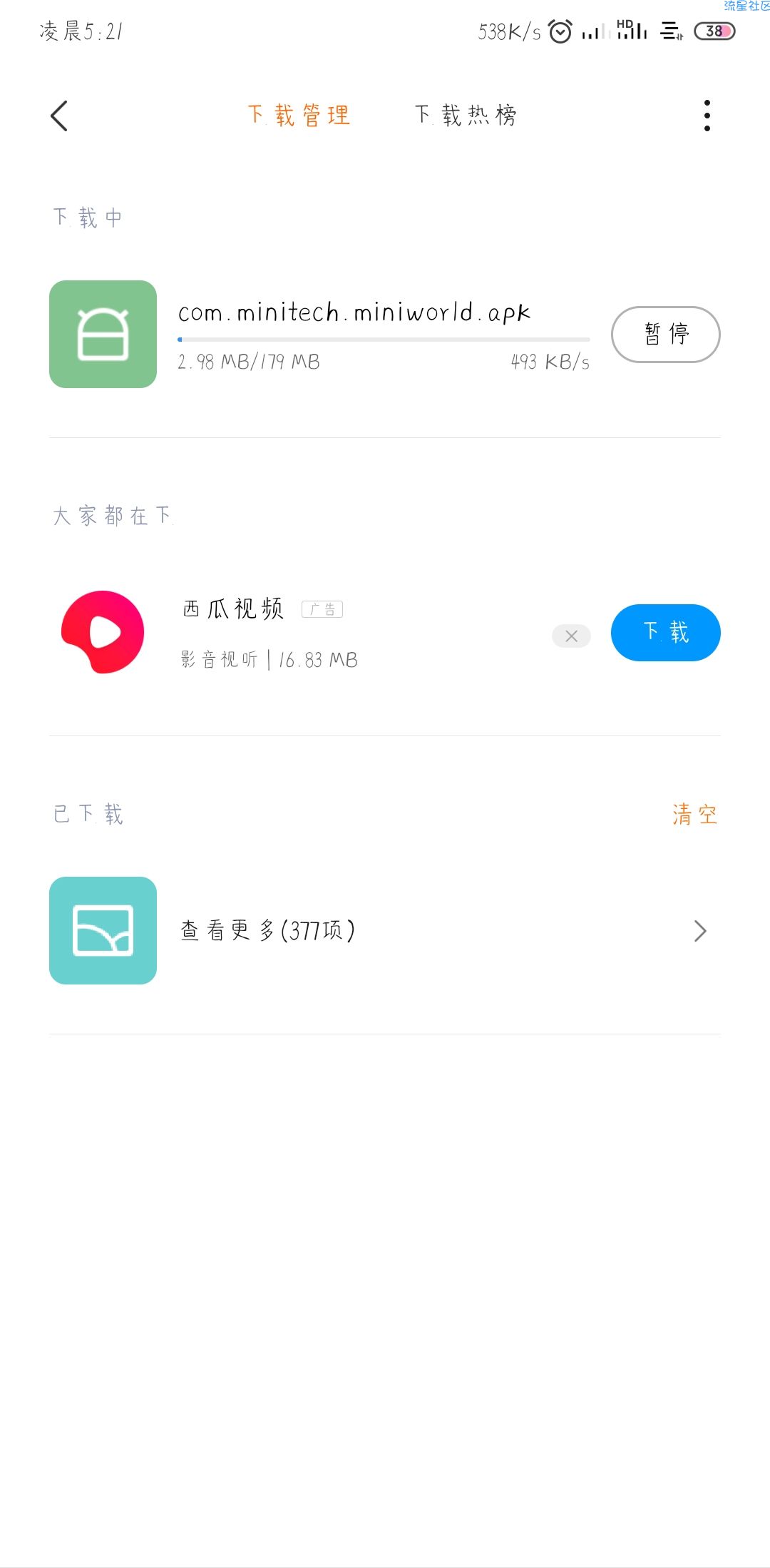The width and height of the screenshot is (770, 1568).
Task: Select the 下载管理 tab
Action: pos(299,115)
